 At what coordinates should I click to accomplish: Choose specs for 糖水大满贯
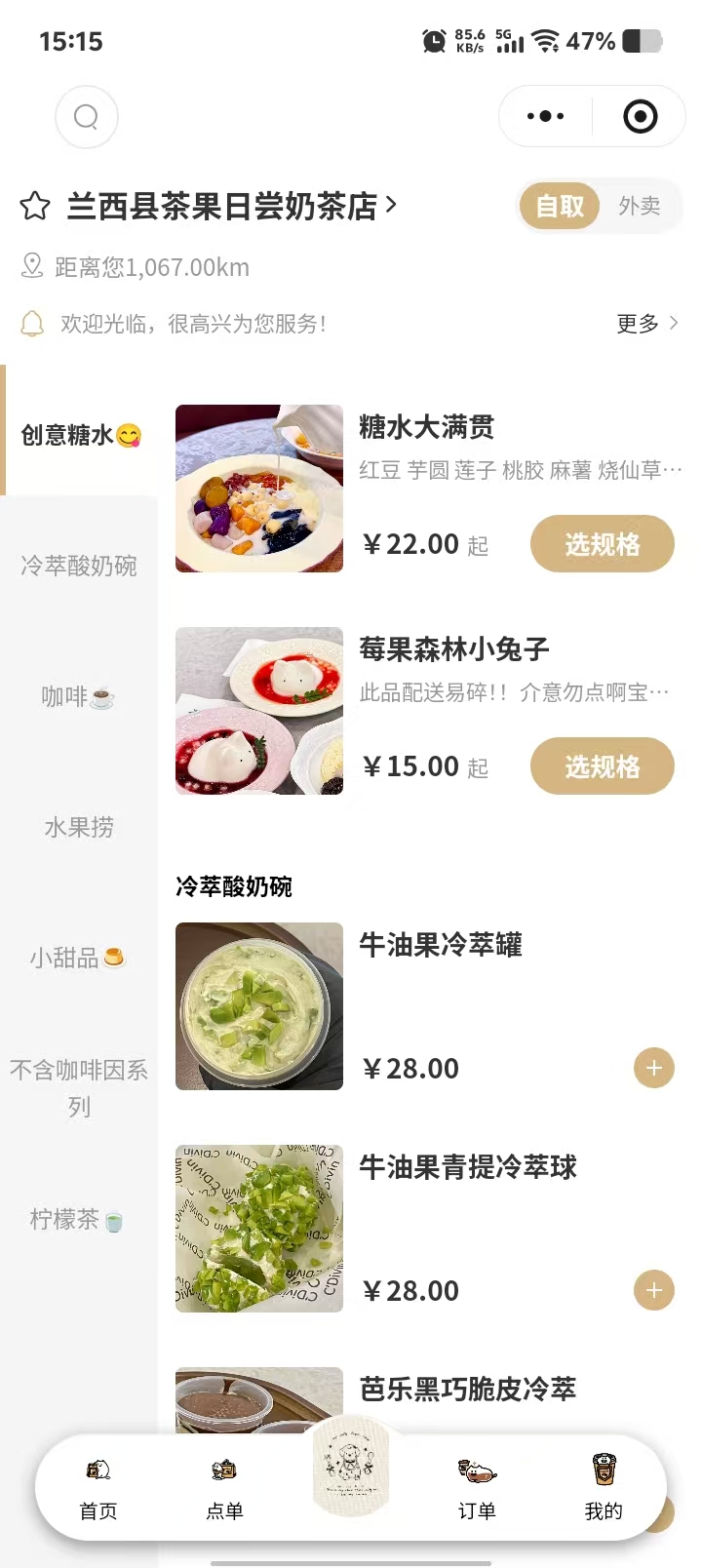(x=602, y=544)
